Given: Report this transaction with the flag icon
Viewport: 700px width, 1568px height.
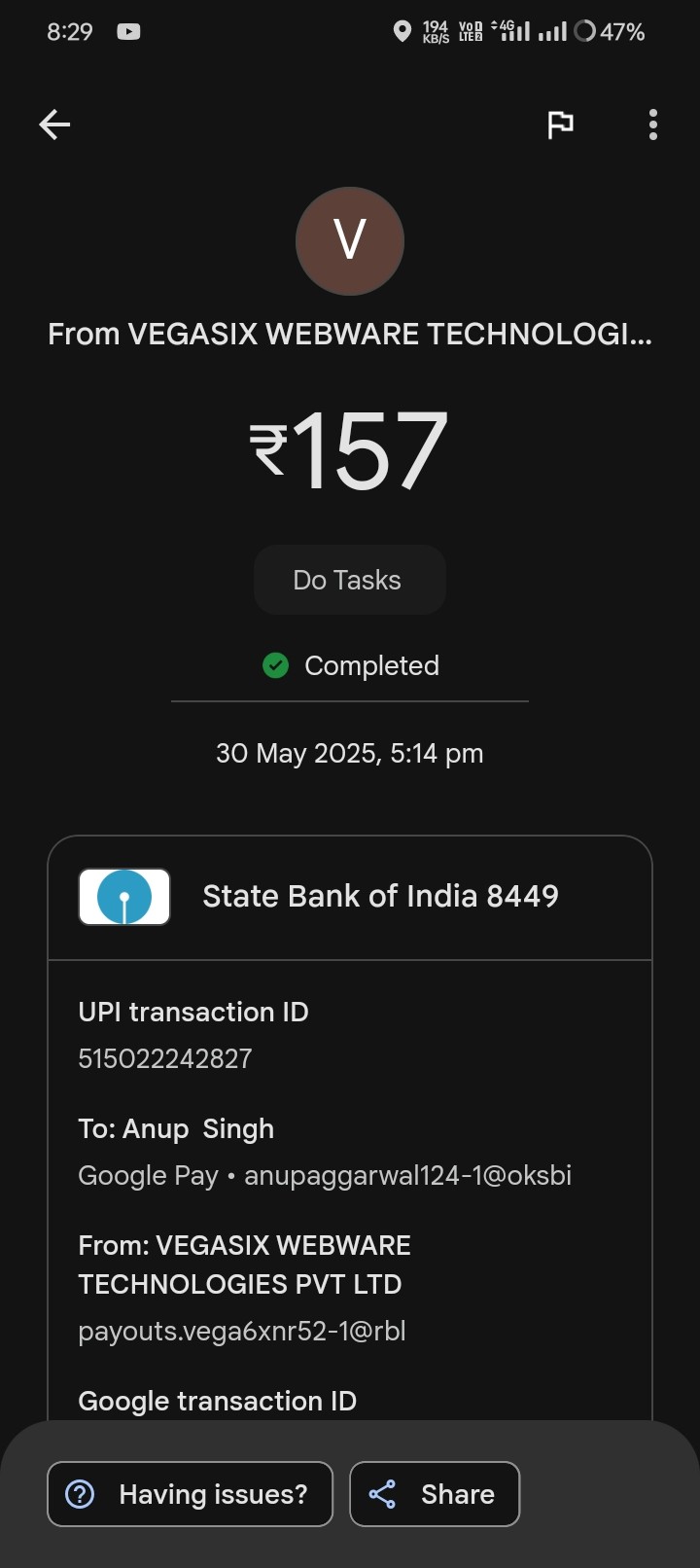Looking at the screenshot, I should (560, 125).
